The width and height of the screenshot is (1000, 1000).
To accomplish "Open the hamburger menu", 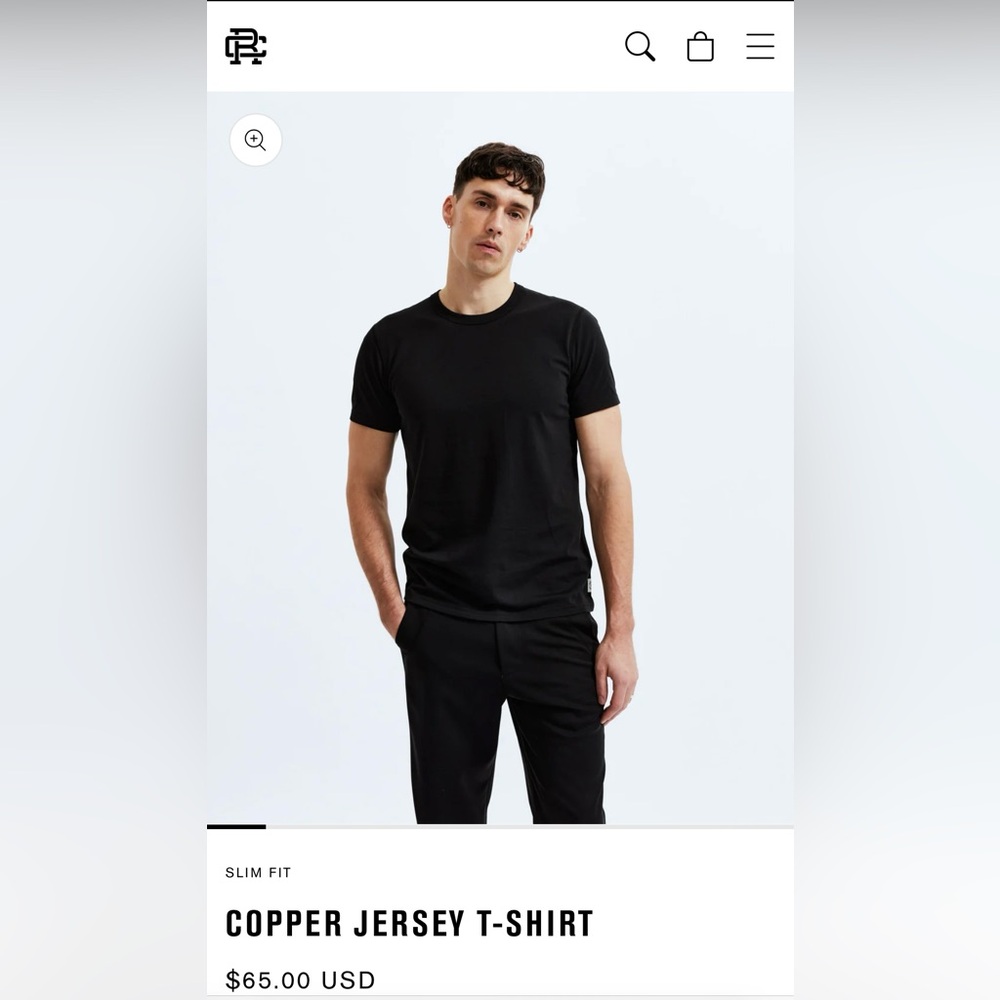I will [760, 47].
